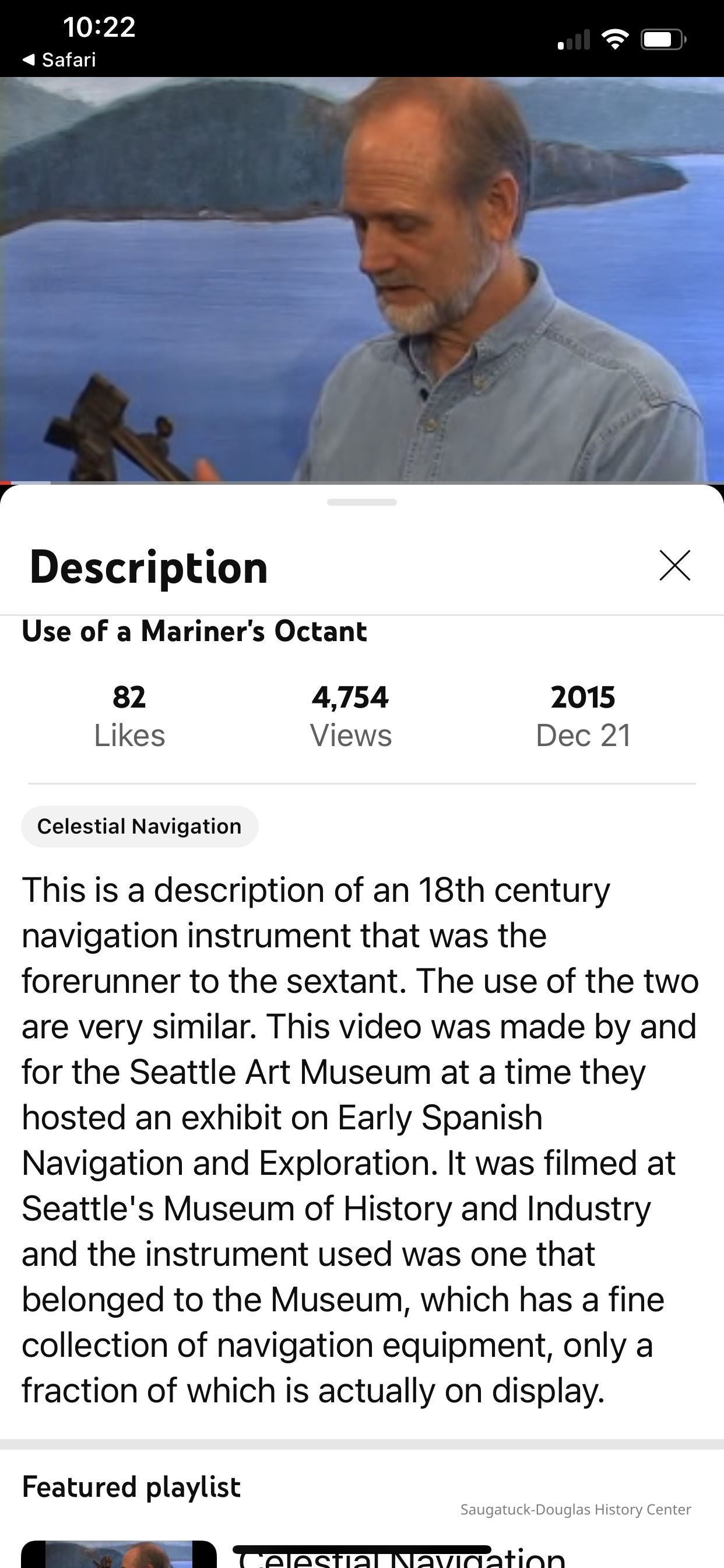Tap the description sheet drag handle
The width and height of the screenshot is (724, 1568).
(x=361, y=502)
